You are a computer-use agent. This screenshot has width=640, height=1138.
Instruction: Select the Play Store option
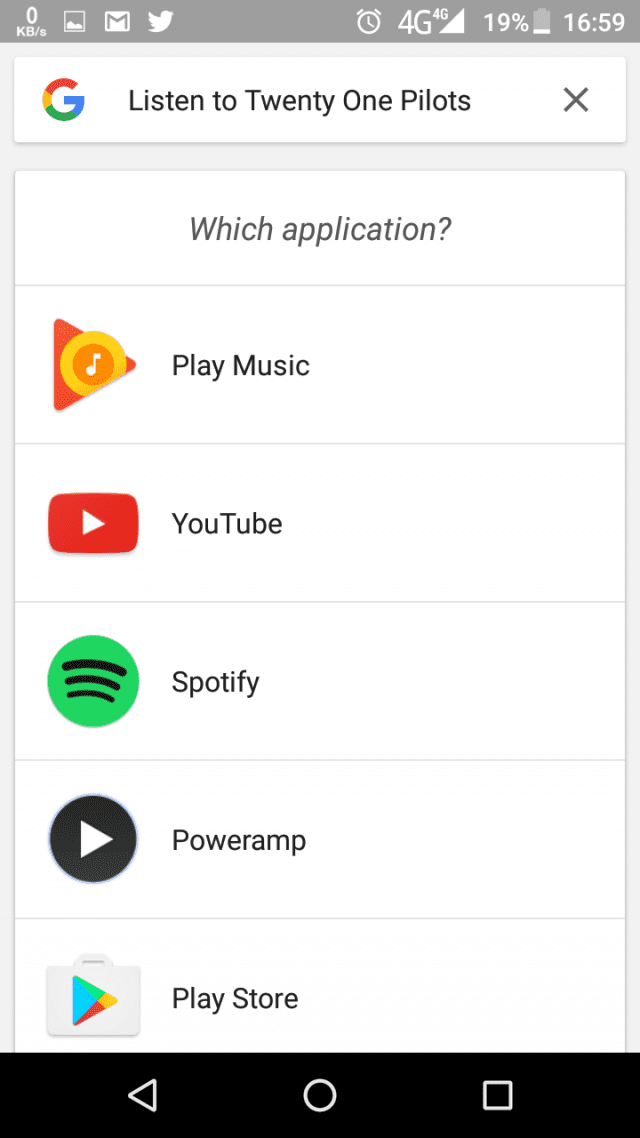pos(319,986)
